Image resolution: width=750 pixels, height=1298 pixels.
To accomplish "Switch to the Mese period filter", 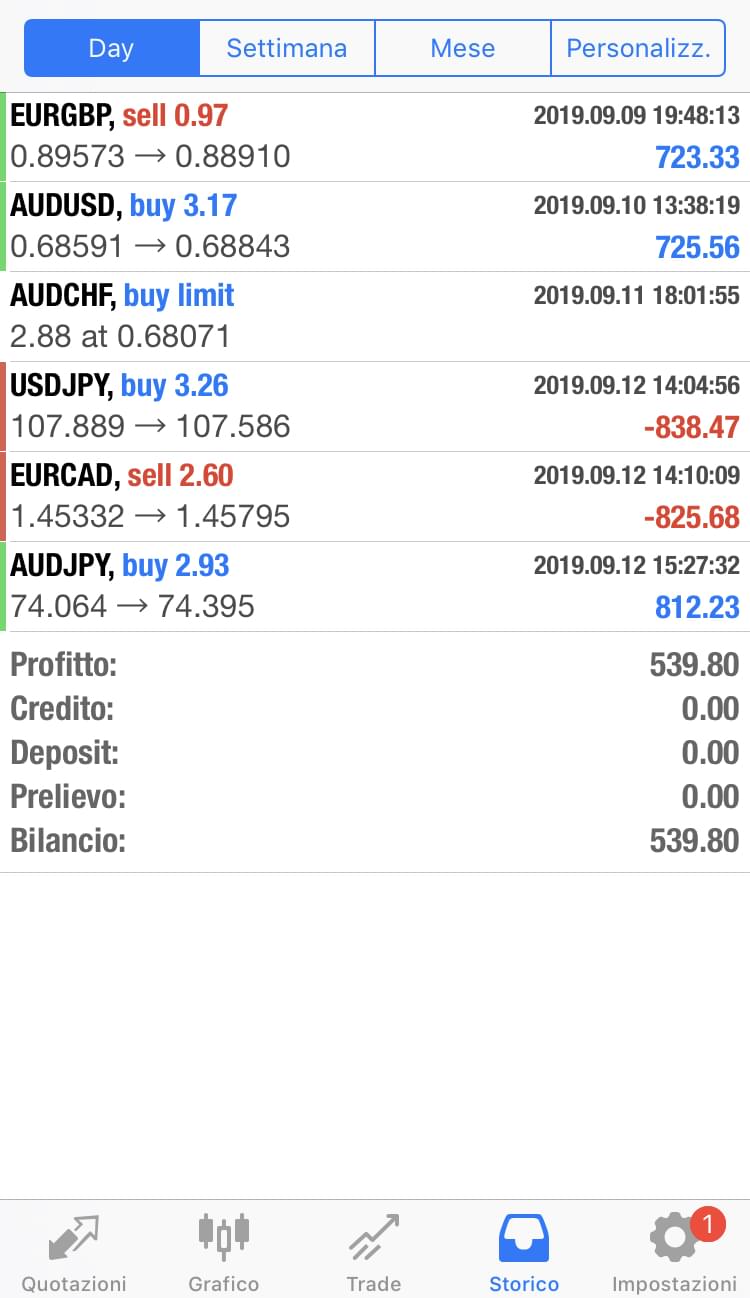I will pyautogui.click(x=463, y=48).
